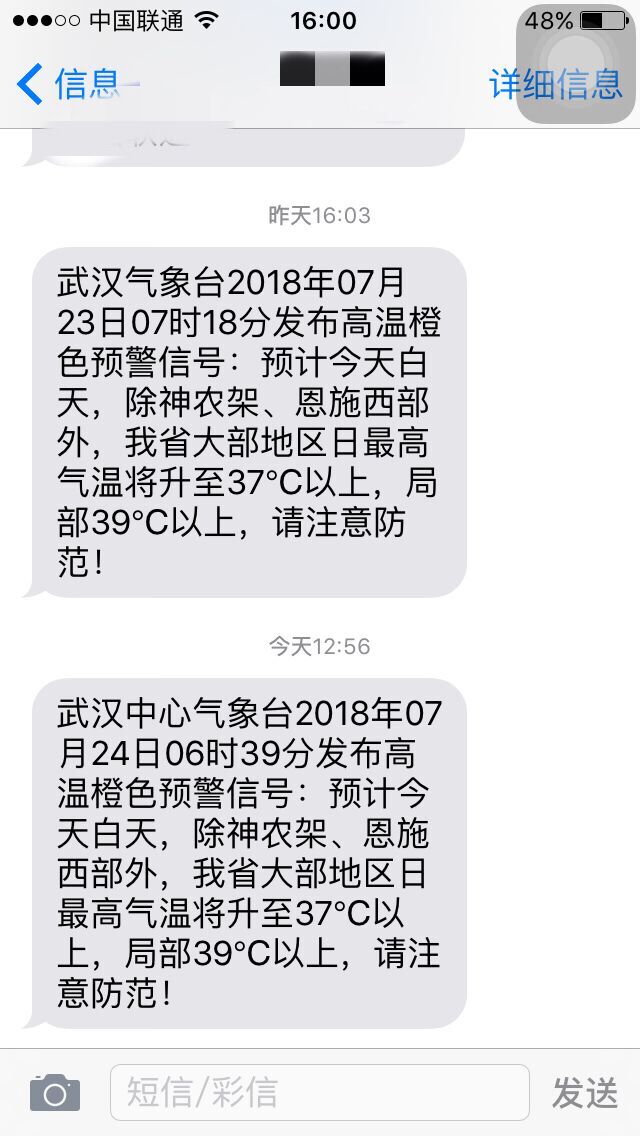Tap the camera icon to attach a photo

tap(54, 1092)
